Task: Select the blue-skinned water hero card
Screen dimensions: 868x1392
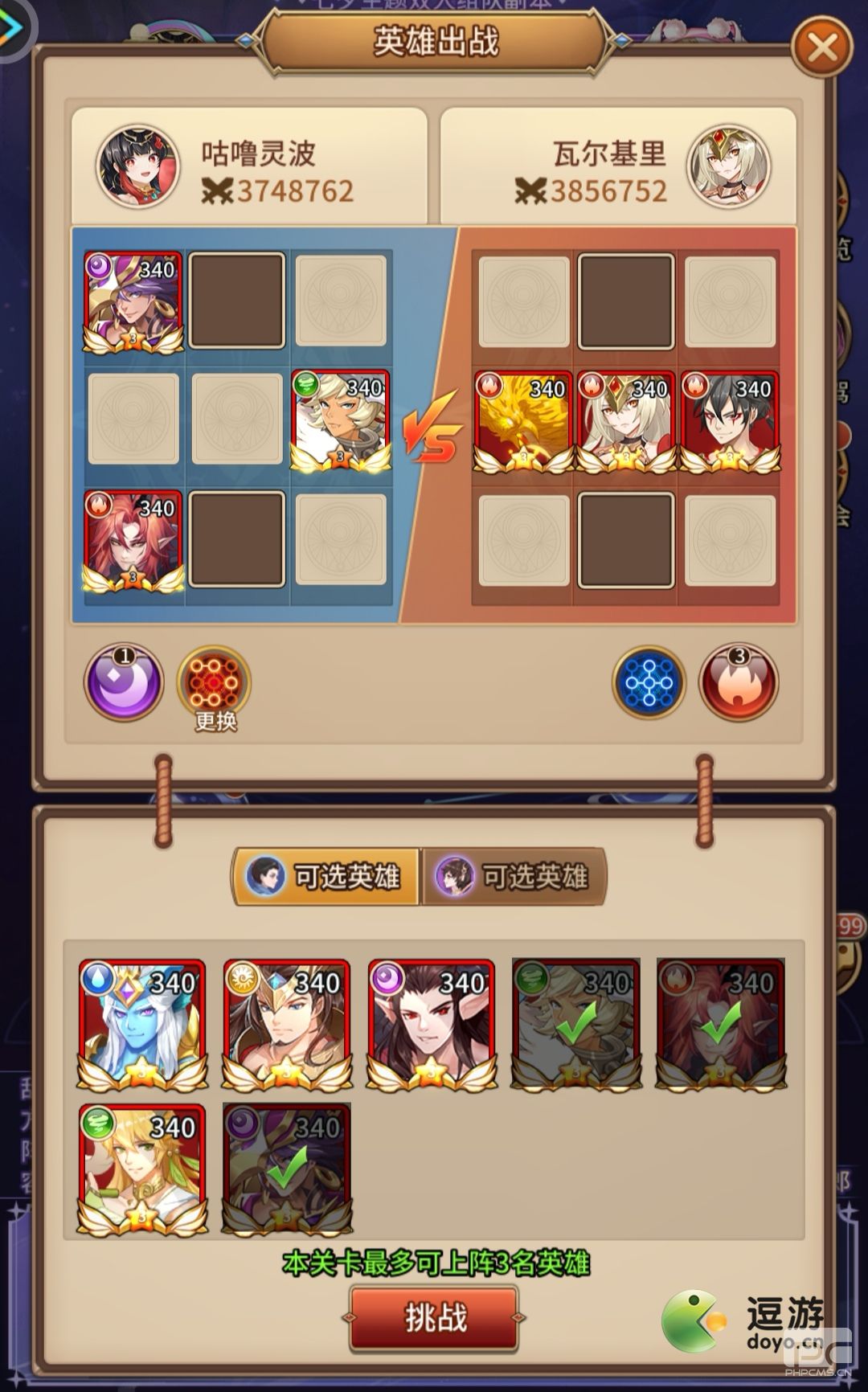Action: coord(142,1024)
